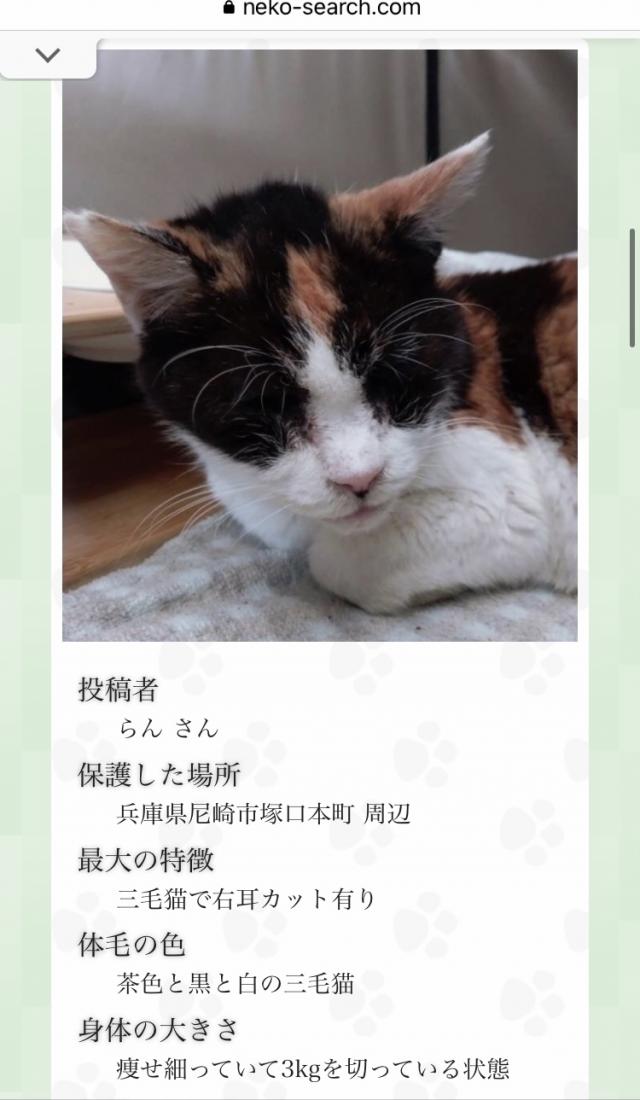Open the calico cat photo

[320, 344]
